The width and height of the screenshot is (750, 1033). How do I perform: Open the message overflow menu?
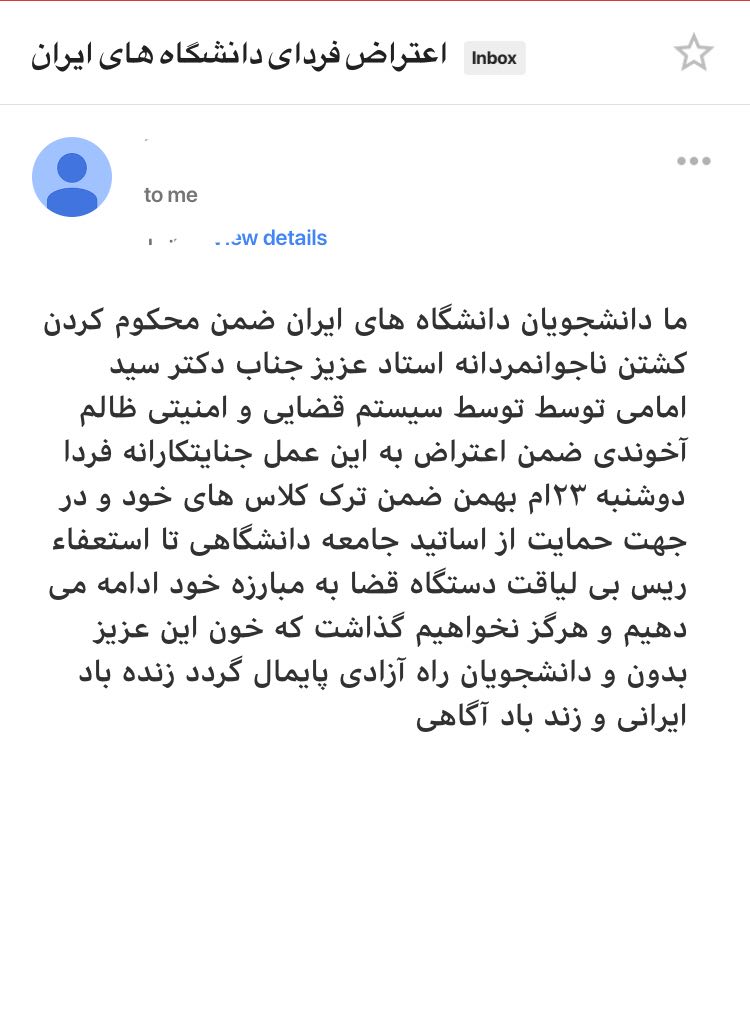coord(693,161)
